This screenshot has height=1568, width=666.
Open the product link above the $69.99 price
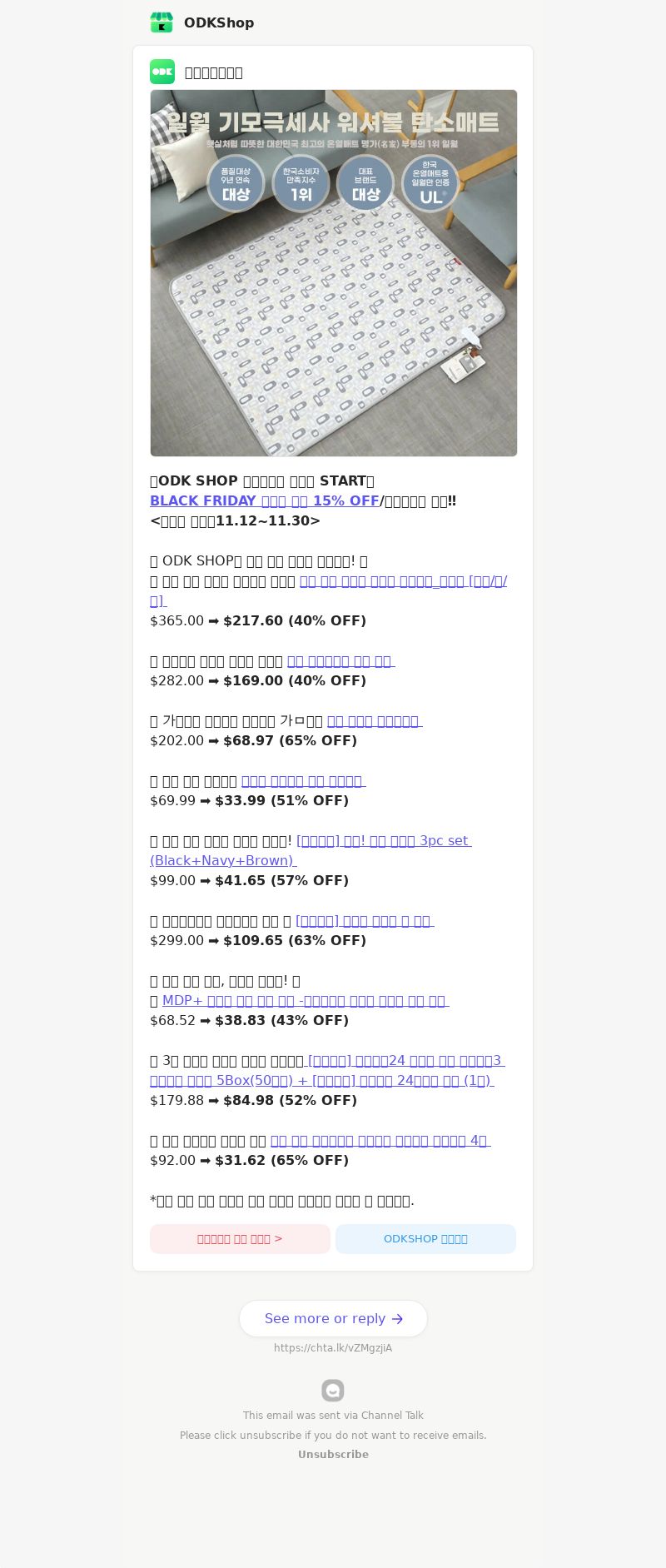click(303, 781)
